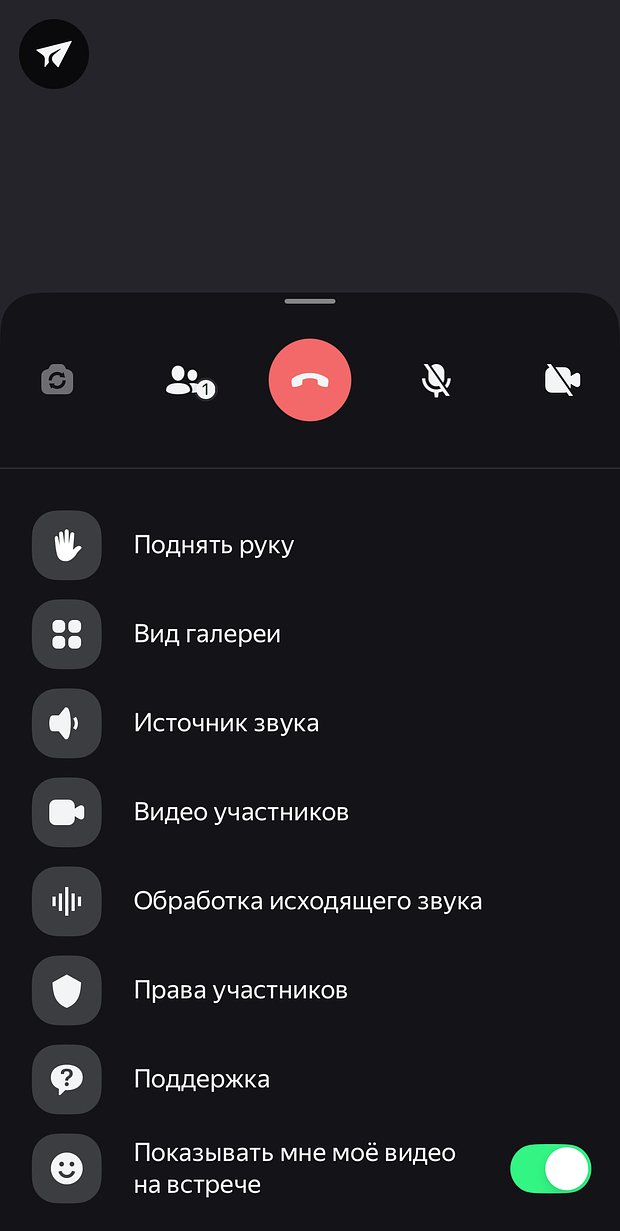Image resolution: width=620 pixels, height=1231 pixels.
Task: Disable Показывать мне моё видео на встрече switch
Action: (551, 1169)
